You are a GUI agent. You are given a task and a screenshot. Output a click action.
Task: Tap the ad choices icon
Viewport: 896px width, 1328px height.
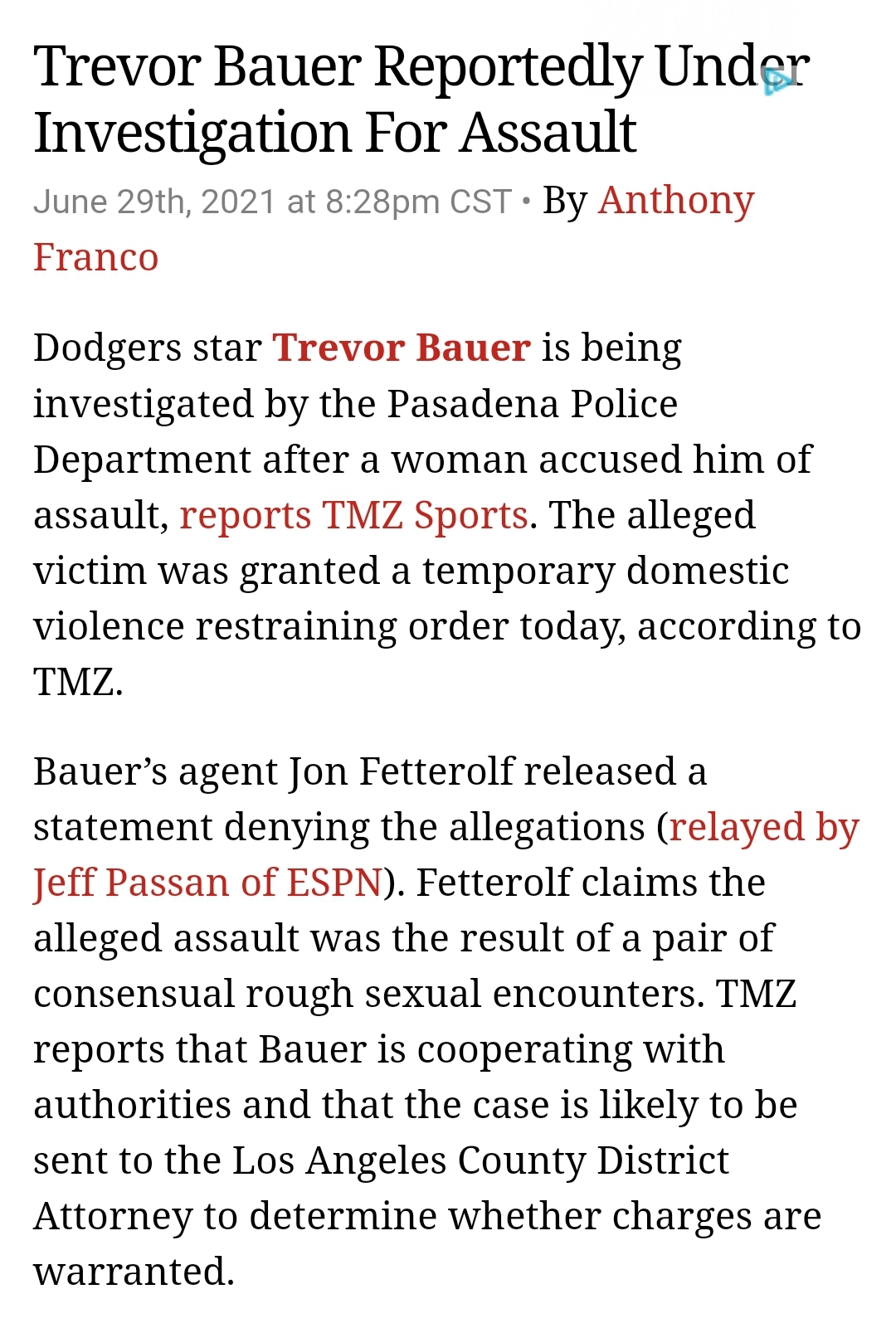(777, 81)
